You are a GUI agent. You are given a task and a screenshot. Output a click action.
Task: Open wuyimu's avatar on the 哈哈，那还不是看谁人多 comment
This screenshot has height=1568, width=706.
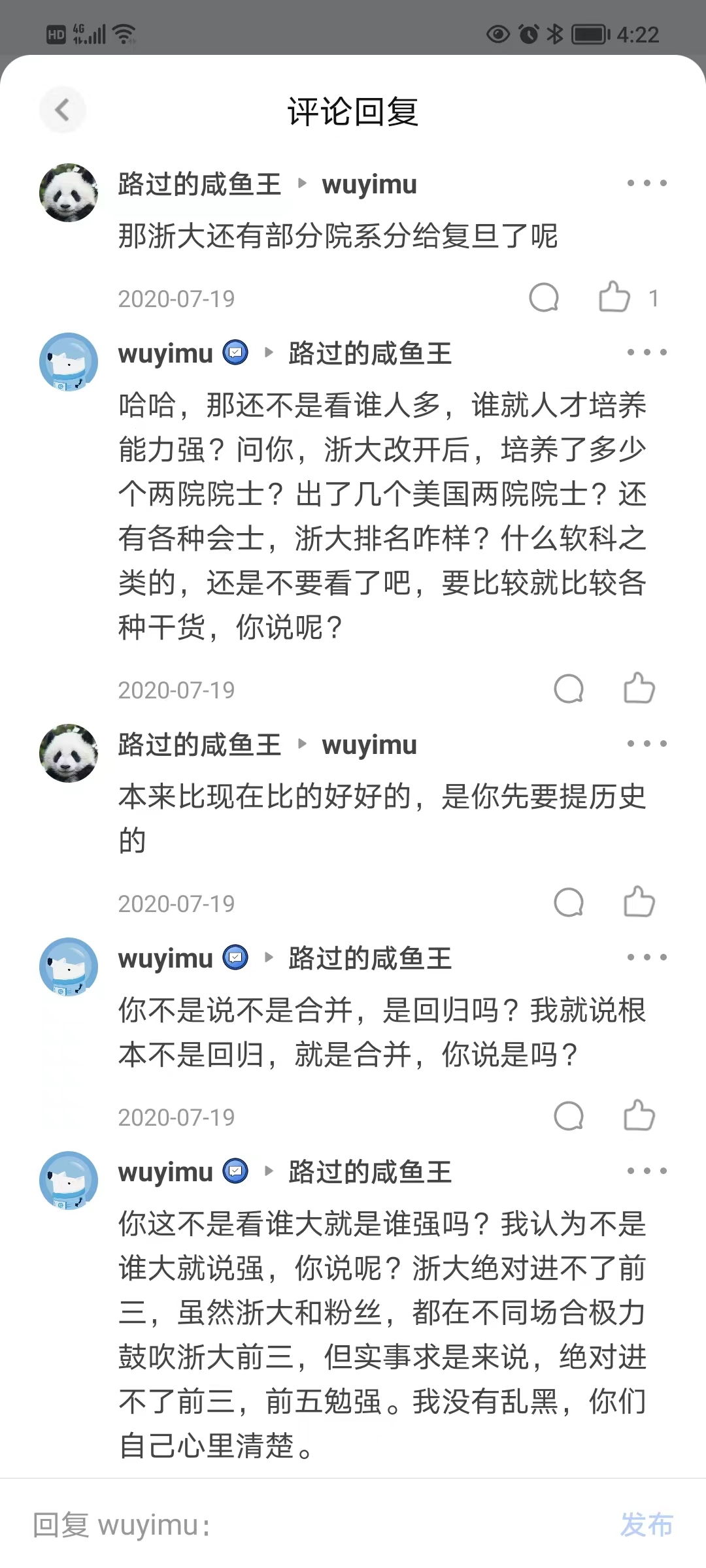click(x=69, y=362)
